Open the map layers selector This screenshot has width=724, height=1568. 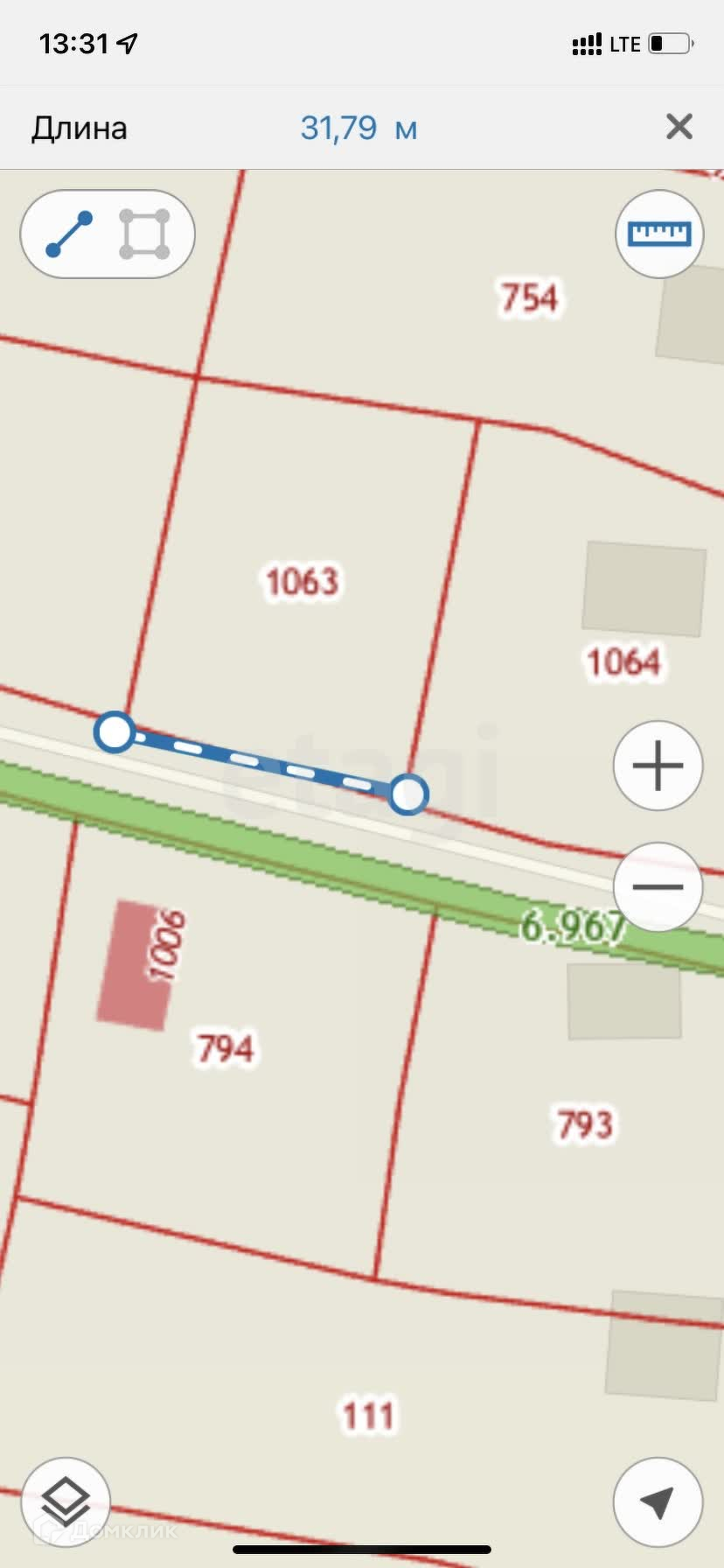click(x=66, y=1502)
